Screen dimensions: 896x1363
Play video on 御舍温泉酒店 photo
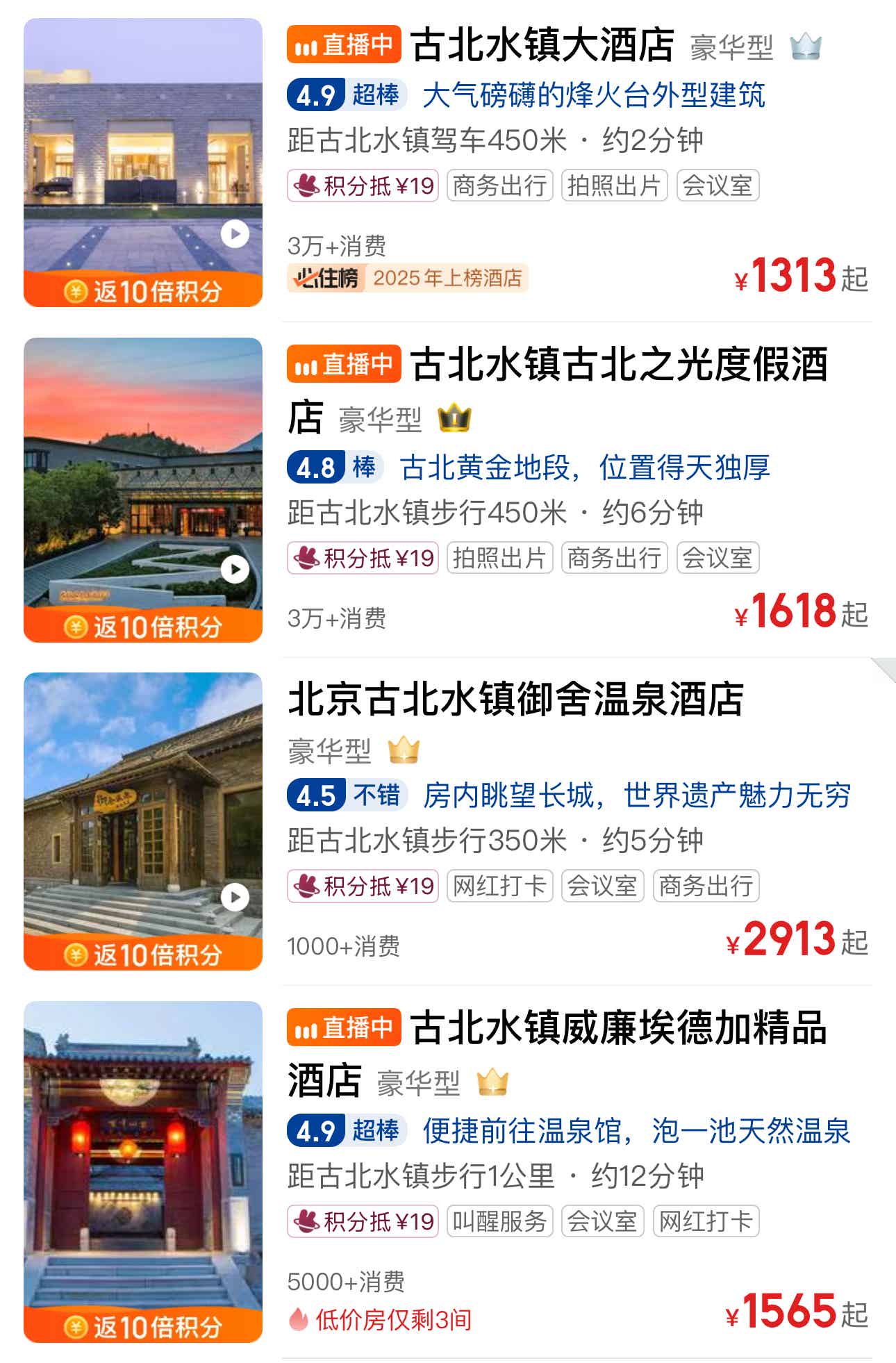pyautogui.click(x=235, y=898)
